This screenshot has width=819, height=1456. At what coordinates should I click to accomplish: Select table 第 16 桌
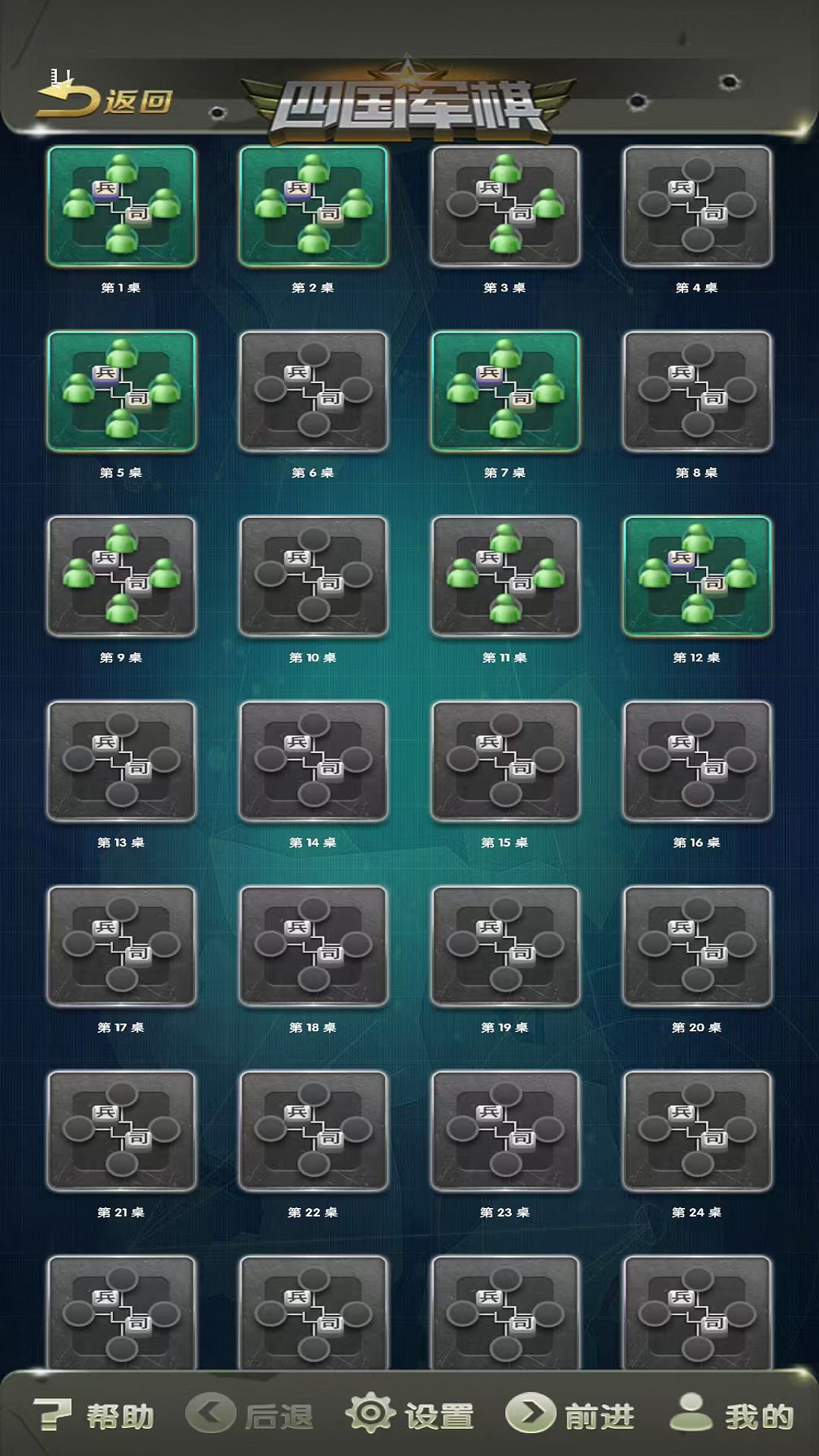[x=697, y=761]
